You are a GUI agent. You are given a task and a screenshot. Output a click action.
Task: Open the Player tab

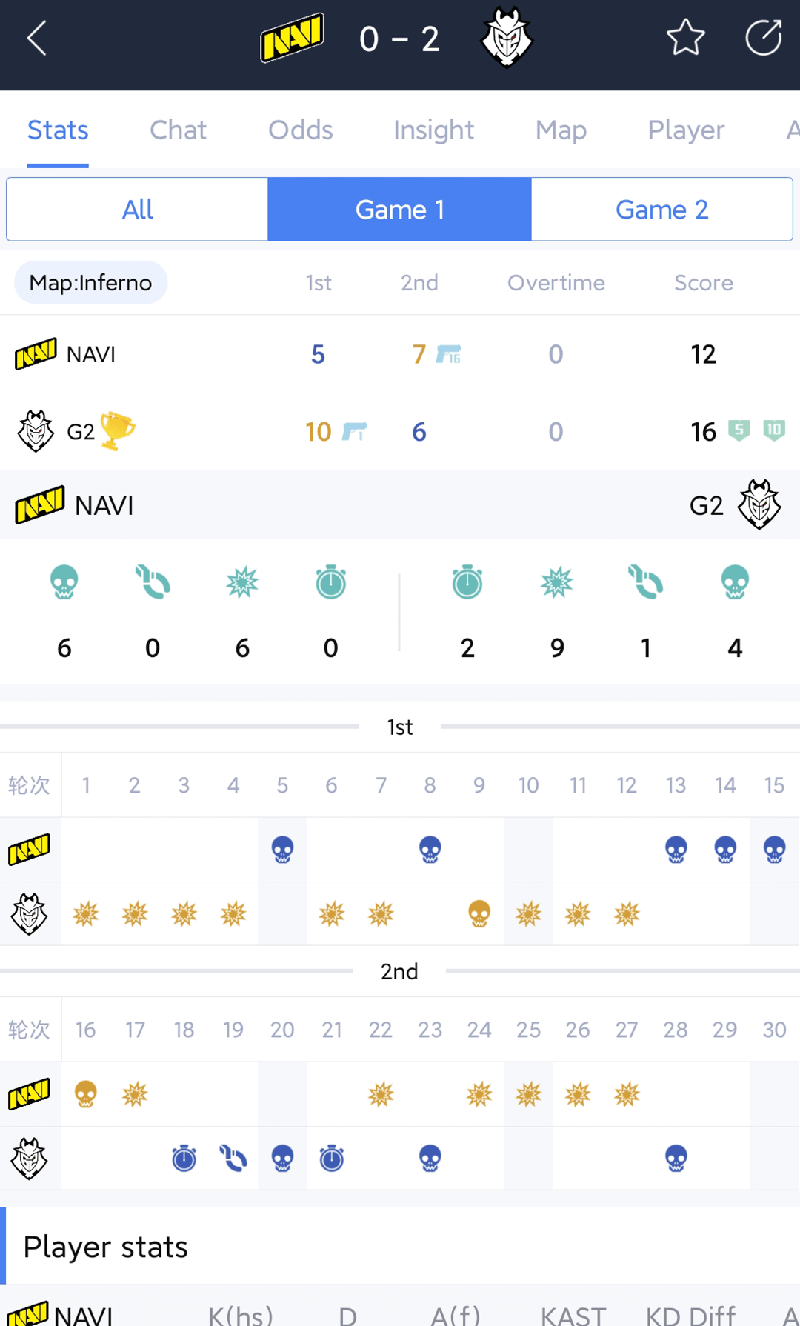click(x=686, y=130)
